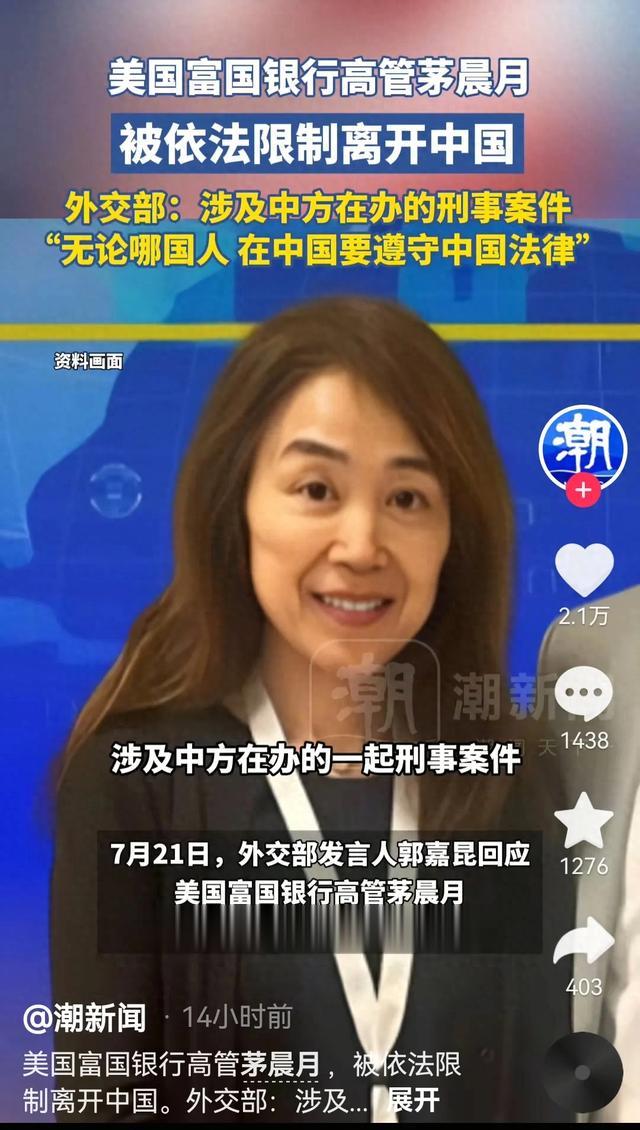Open the @潮新闻 account name
The height and width of the screenshot is (1130, 640).
(85, 1018)
